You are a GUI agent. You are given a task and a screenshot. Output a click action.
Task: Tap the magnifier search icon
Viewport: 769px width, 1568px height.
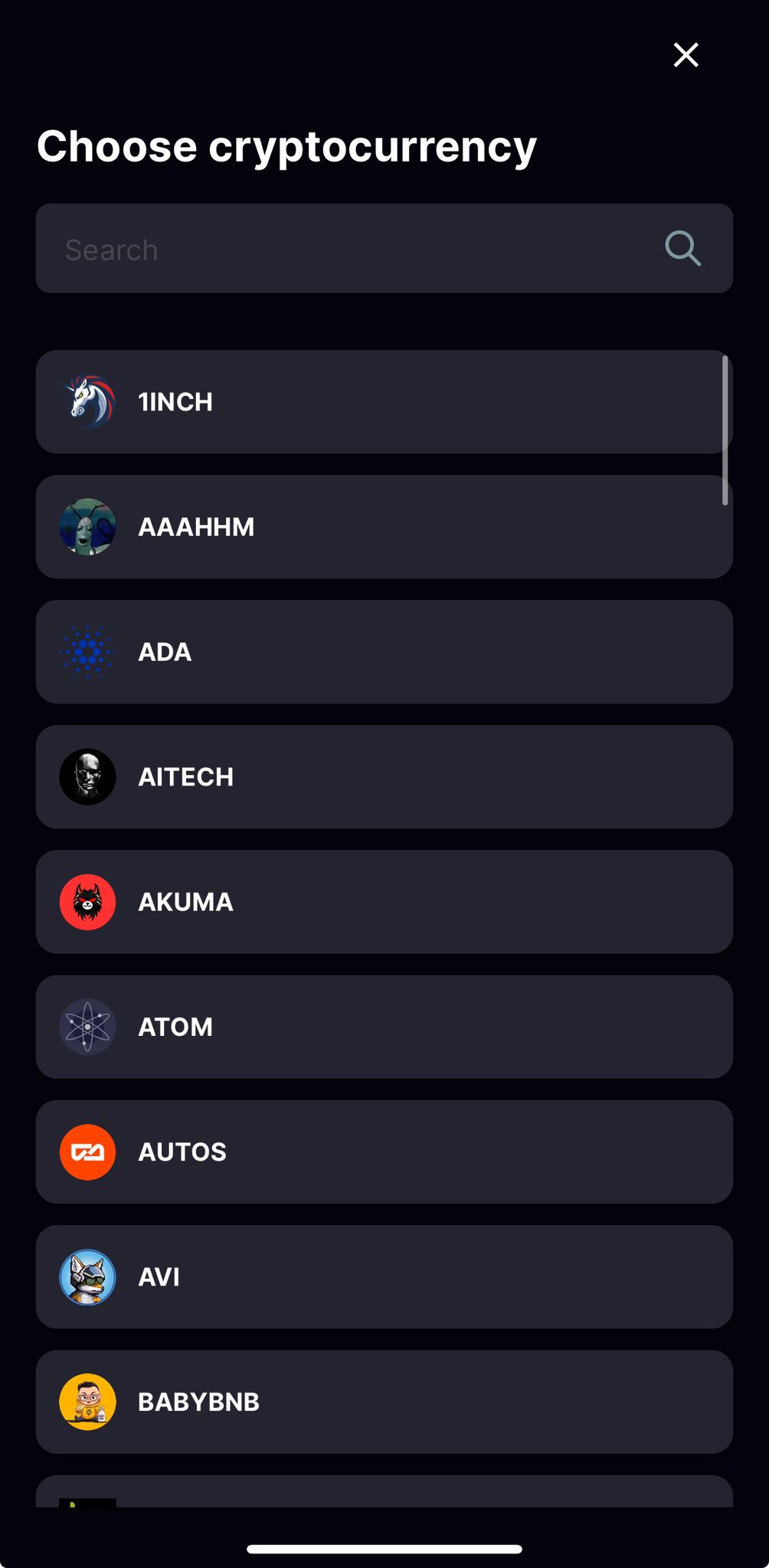[682, 249]
